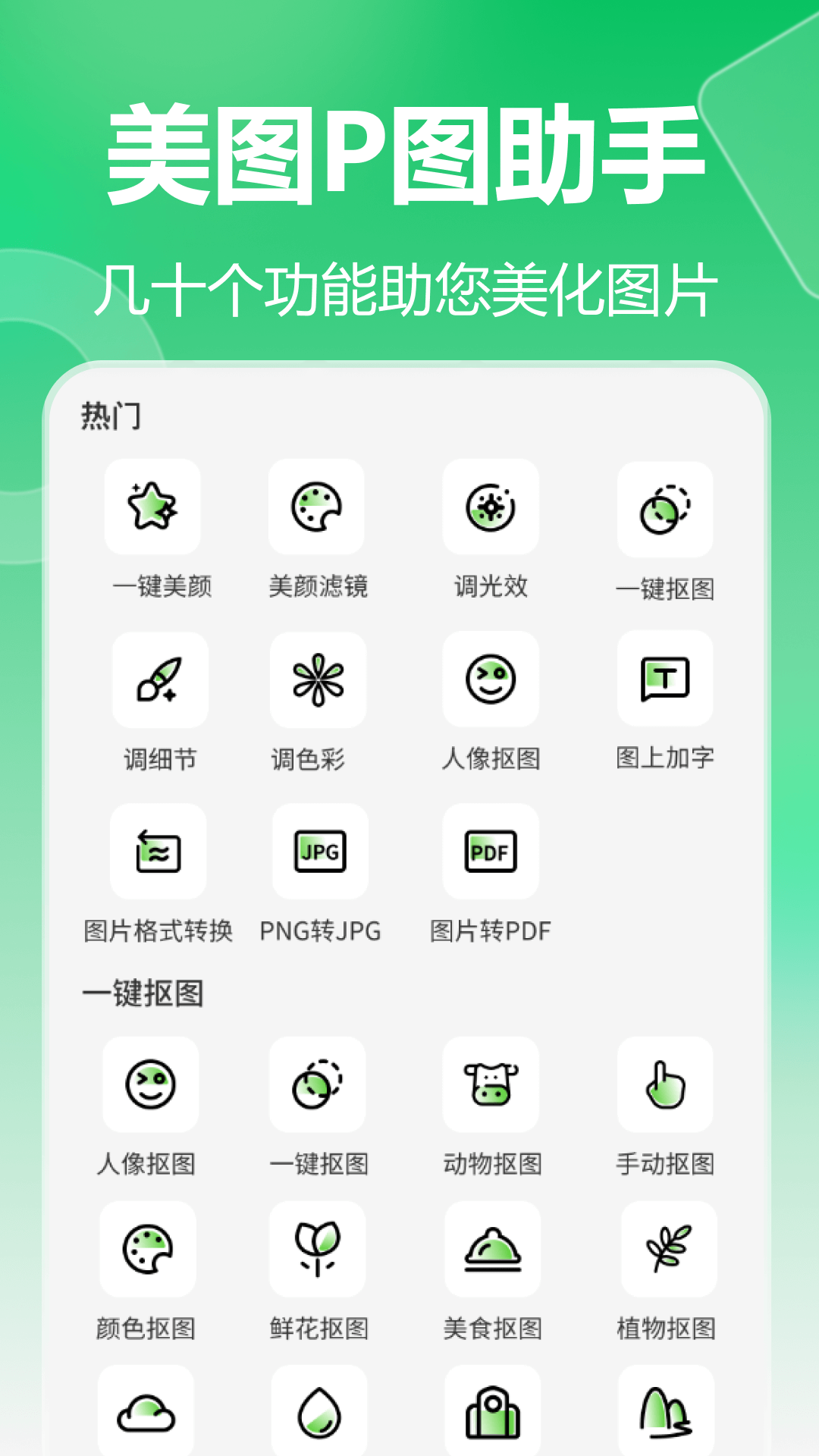
Task: Open the 一键抠图 cutout tool
Action: [664, 509]
